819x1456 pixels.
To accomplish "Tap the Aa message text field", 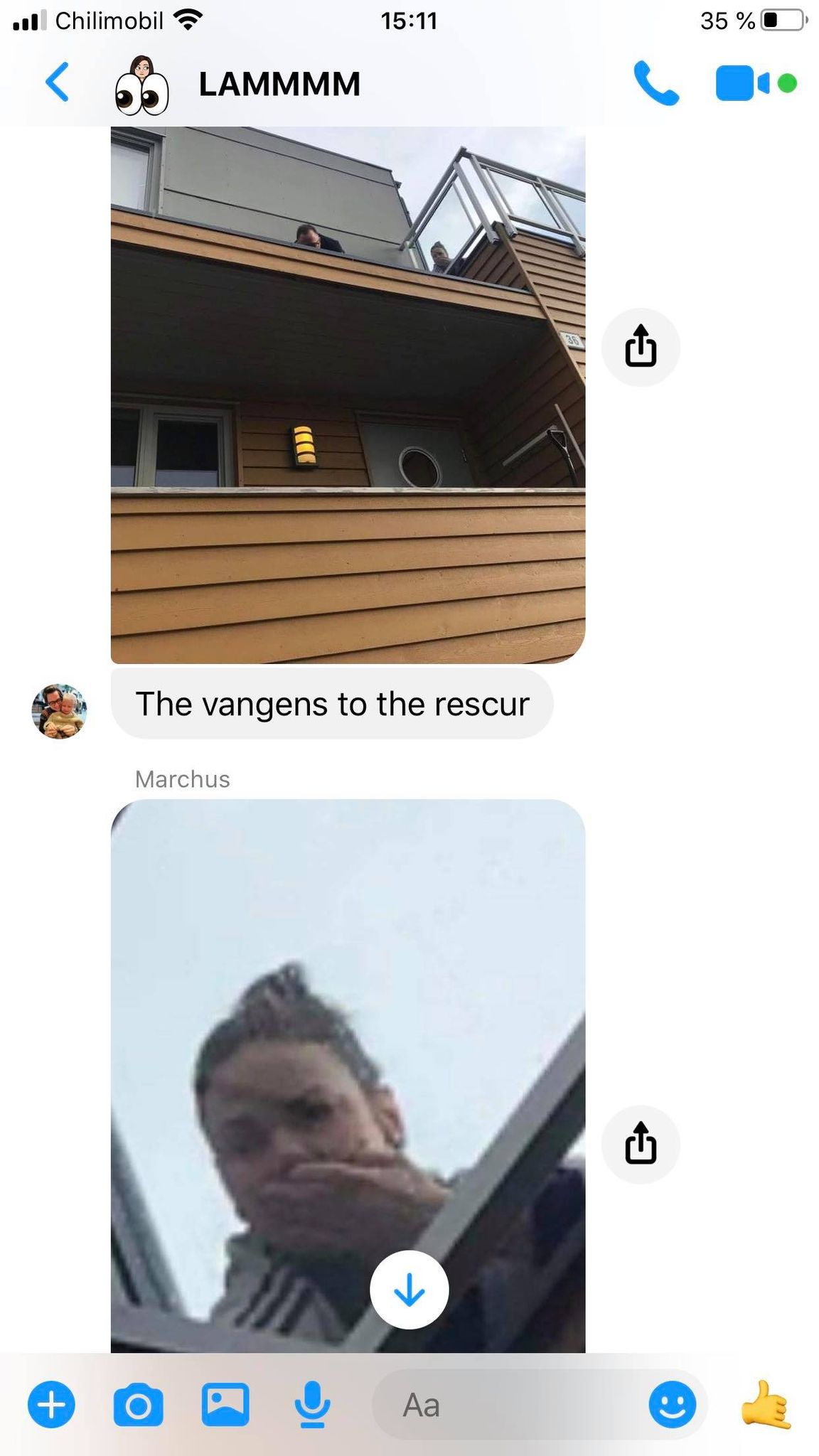I will click(508, 1405).
